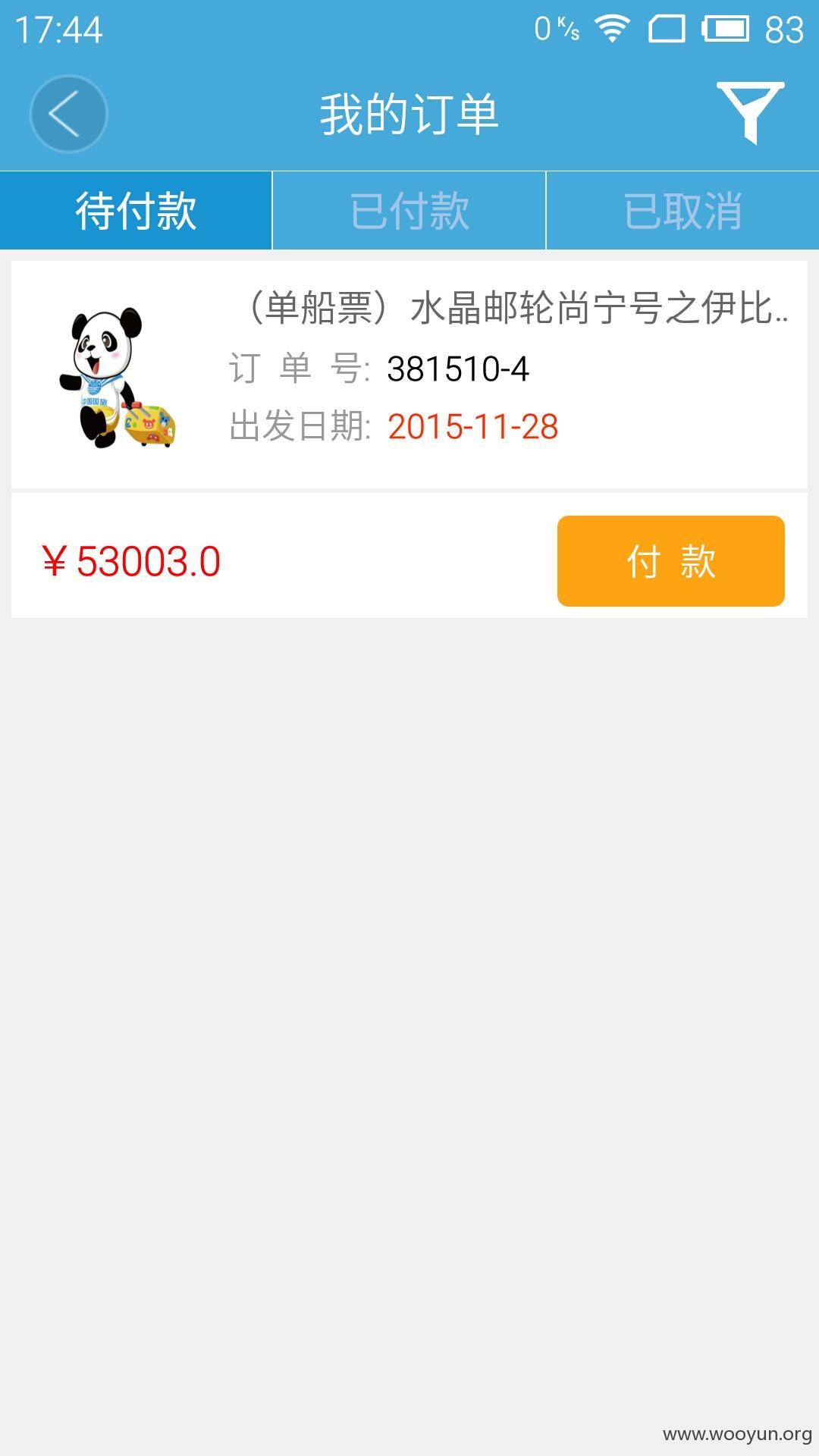
Task: Switch to the 已付款 tab
Action: (x=409, y=210)
